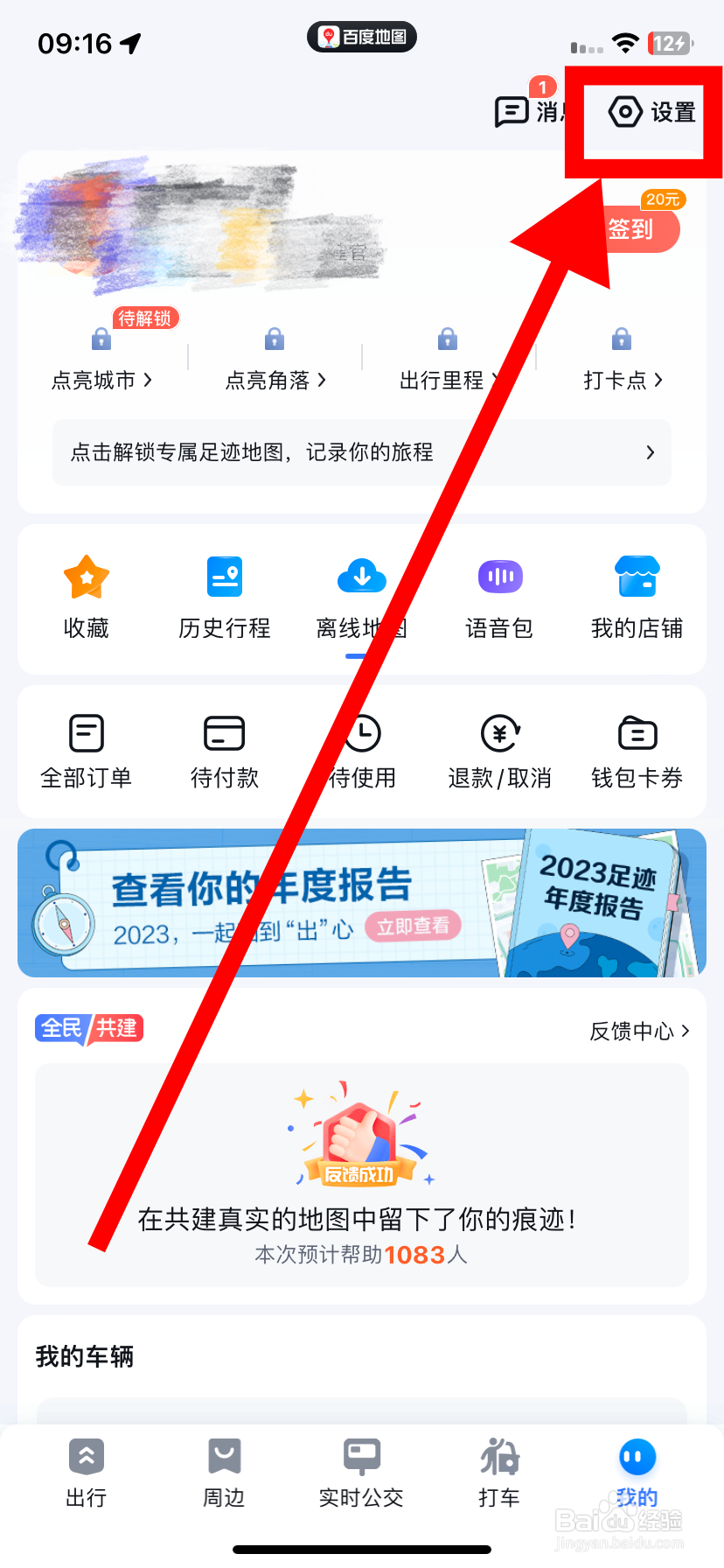Tap the unlock footprint map banner
Screen dimensions: 724x1568
[361, 452]
